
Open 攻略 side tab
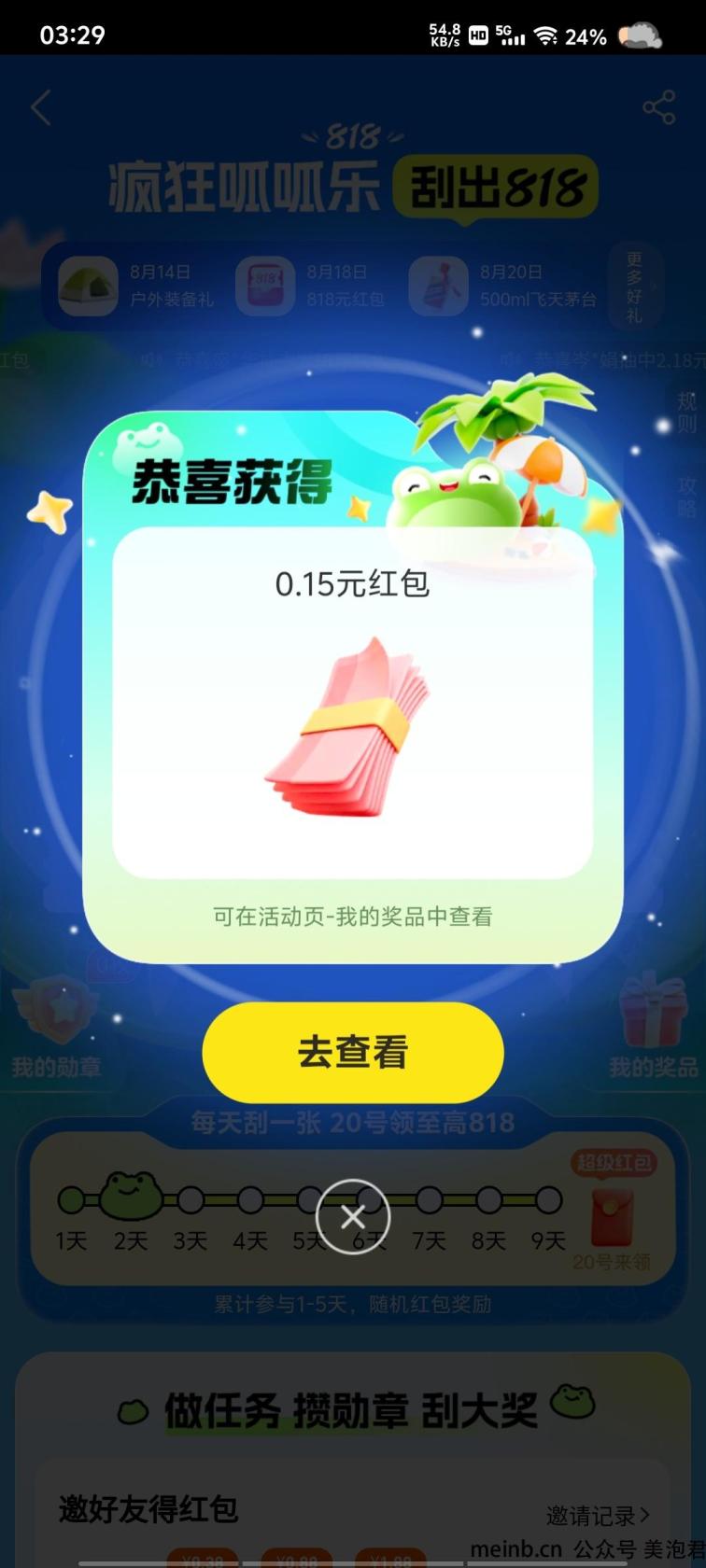point(687,497)
